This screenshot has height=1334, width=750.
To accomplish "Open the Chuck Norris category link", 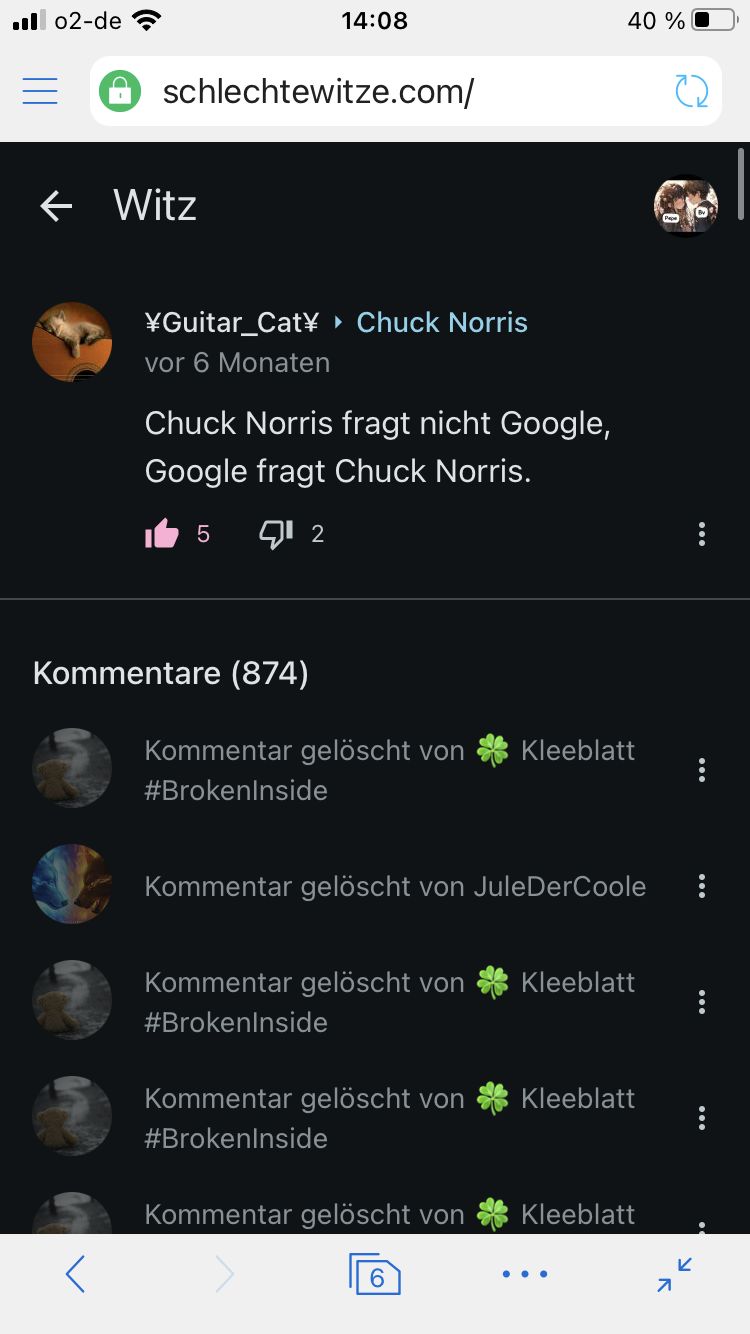I will 442,322.
